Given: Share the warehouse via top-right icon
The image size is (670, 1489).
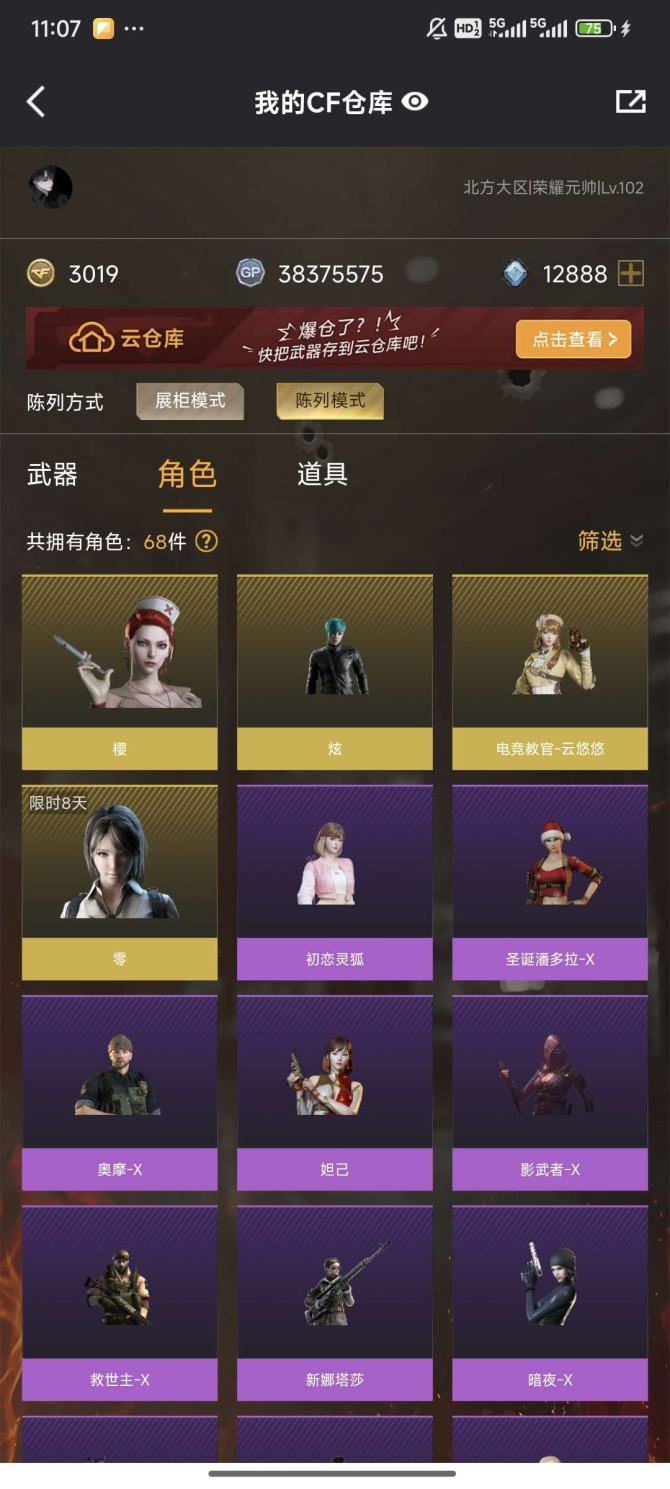Looking at the screenshot, I should point(630,101).
